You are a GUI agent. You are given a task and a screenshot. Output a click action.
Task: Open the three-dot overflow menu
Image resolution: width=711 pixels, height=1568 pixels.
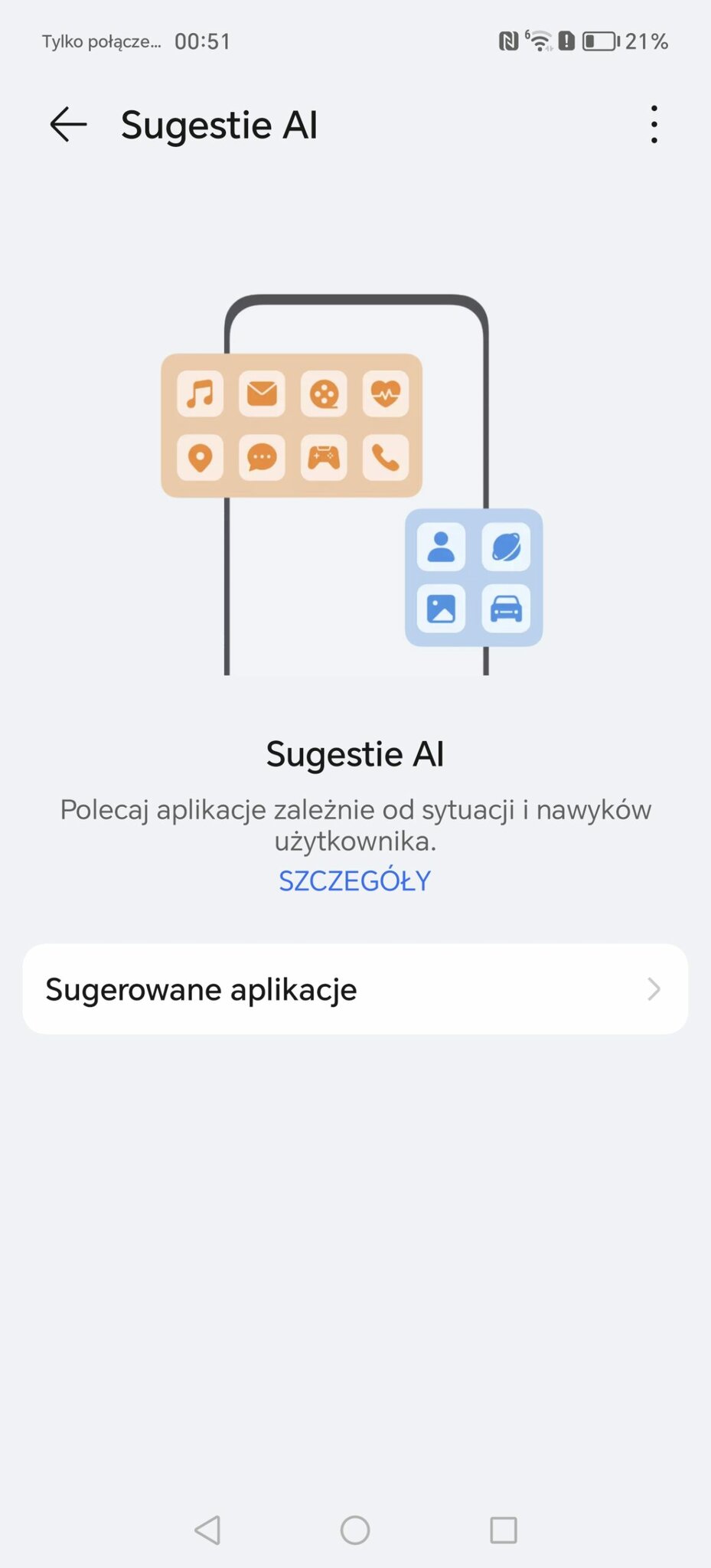(654, 125)
